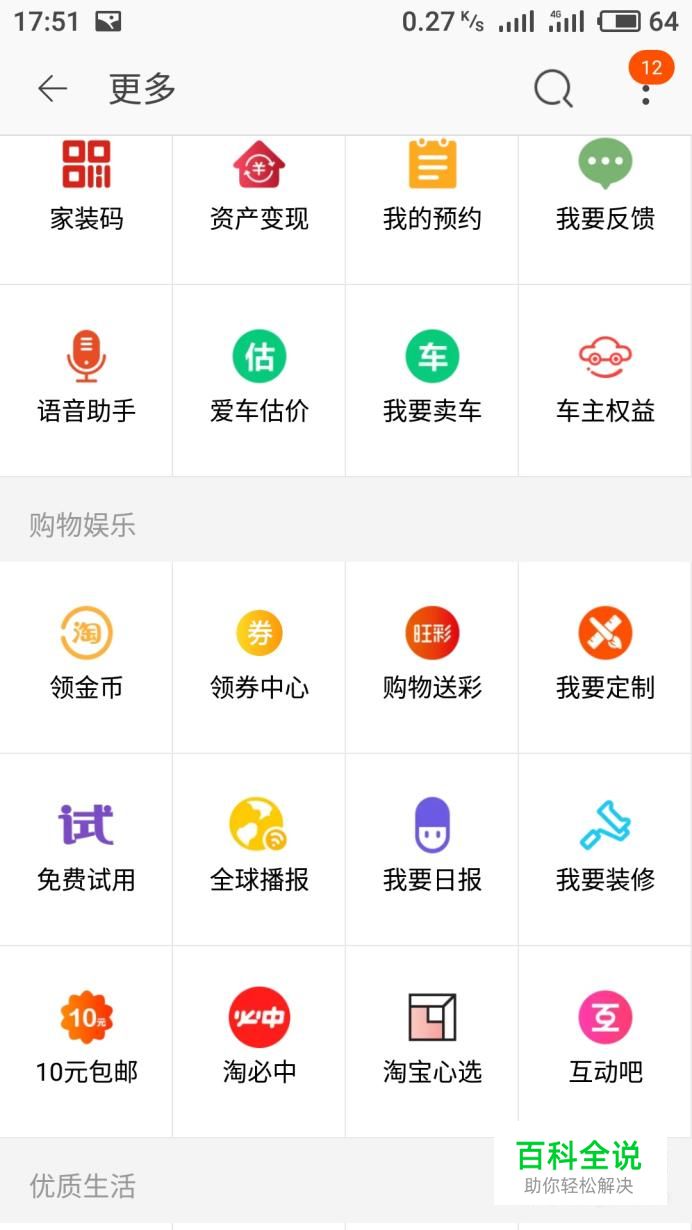This screenshot has width=692, height=1230.
Task: Tap 爱车估价 car valuation
Action: pos(259,380)
